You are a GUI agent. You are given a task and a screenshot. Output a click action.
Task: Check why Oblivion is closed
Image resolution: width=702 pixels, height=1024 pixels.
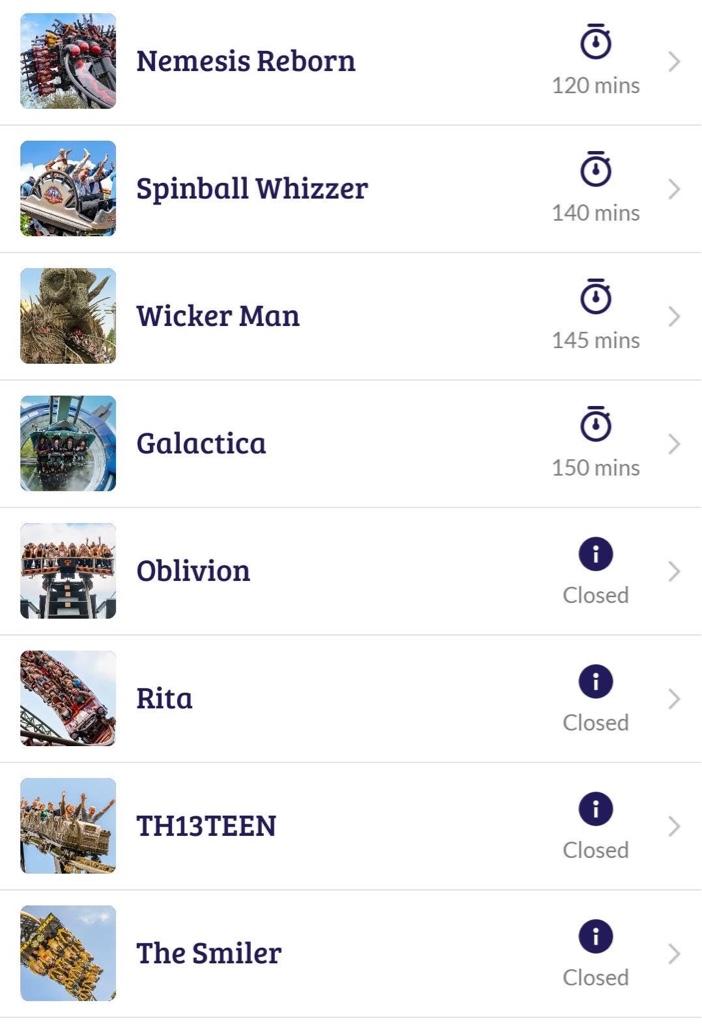pyautogui.click(x=595, y=555)
